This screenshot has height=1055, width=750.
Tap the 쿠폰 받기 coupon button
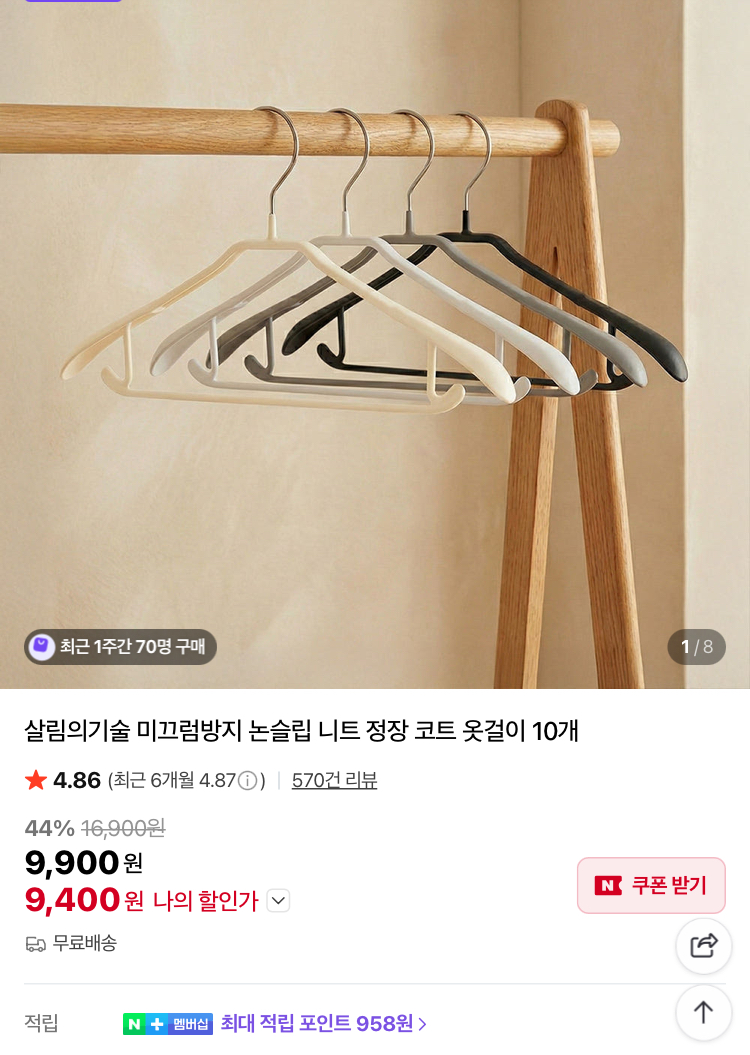tap(651, 885)
